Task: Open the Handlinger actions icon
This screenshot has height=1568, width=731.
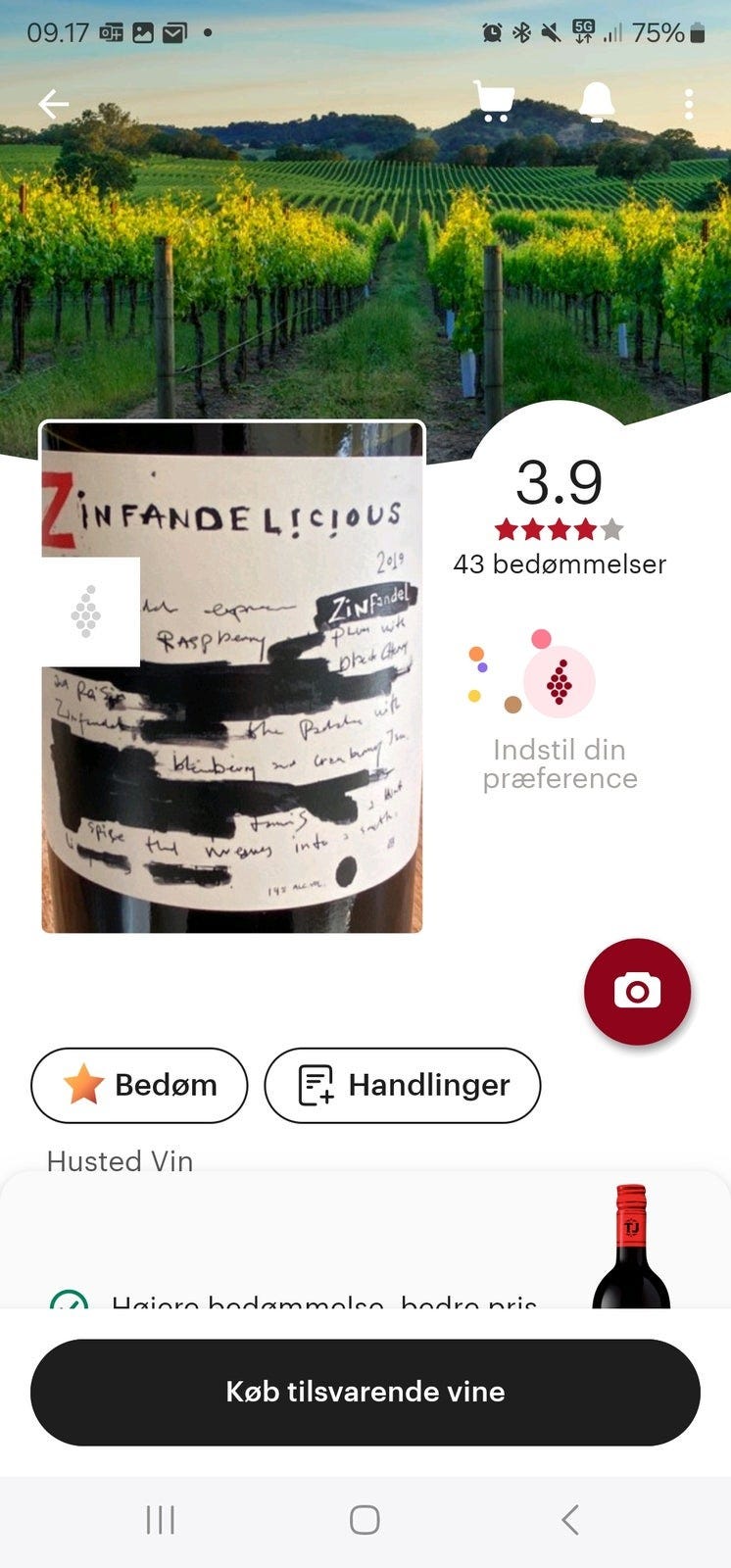Action: [x=315, y=1085]
